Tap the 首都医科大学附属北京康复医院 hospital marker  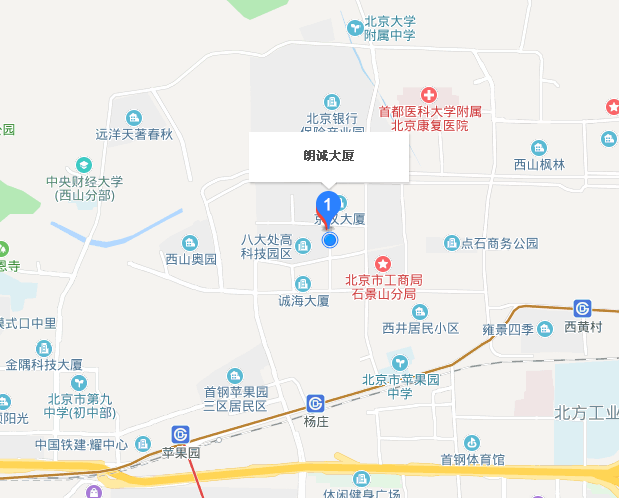(x=429, y=94)
